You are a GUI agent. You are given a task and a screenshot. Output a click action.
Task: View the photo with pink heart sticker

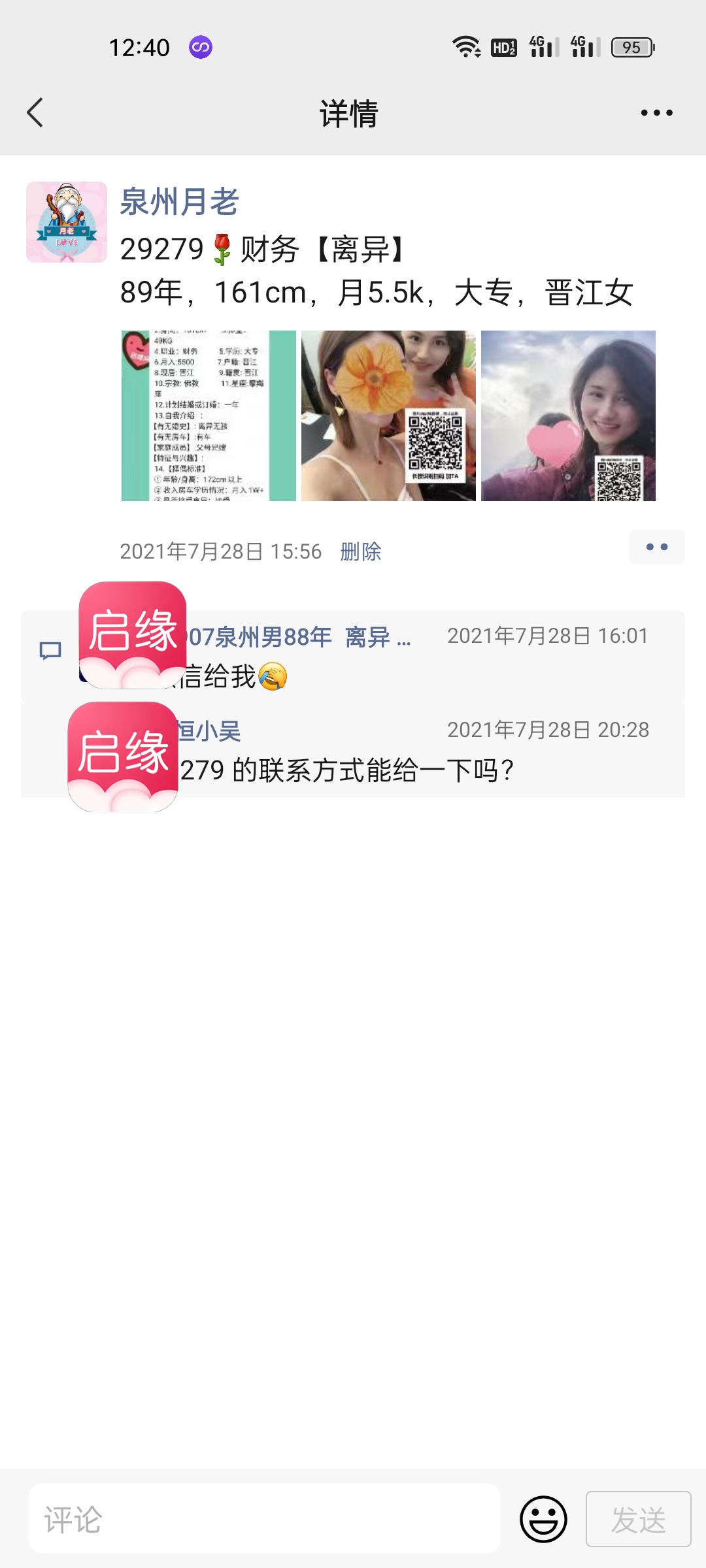point(568,416)
